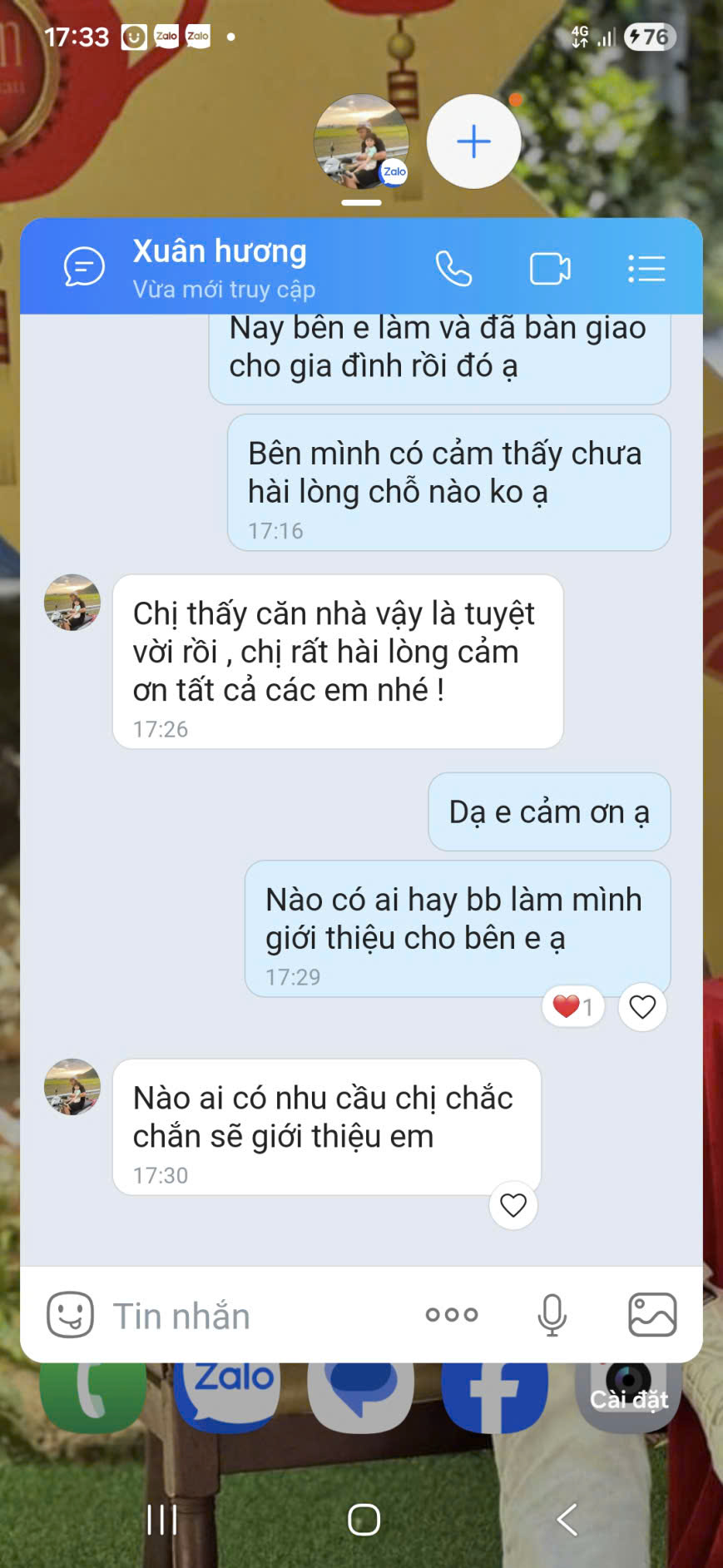Show recent apps
This screenshot has width=723, height=1568.
pos(162,1520)
